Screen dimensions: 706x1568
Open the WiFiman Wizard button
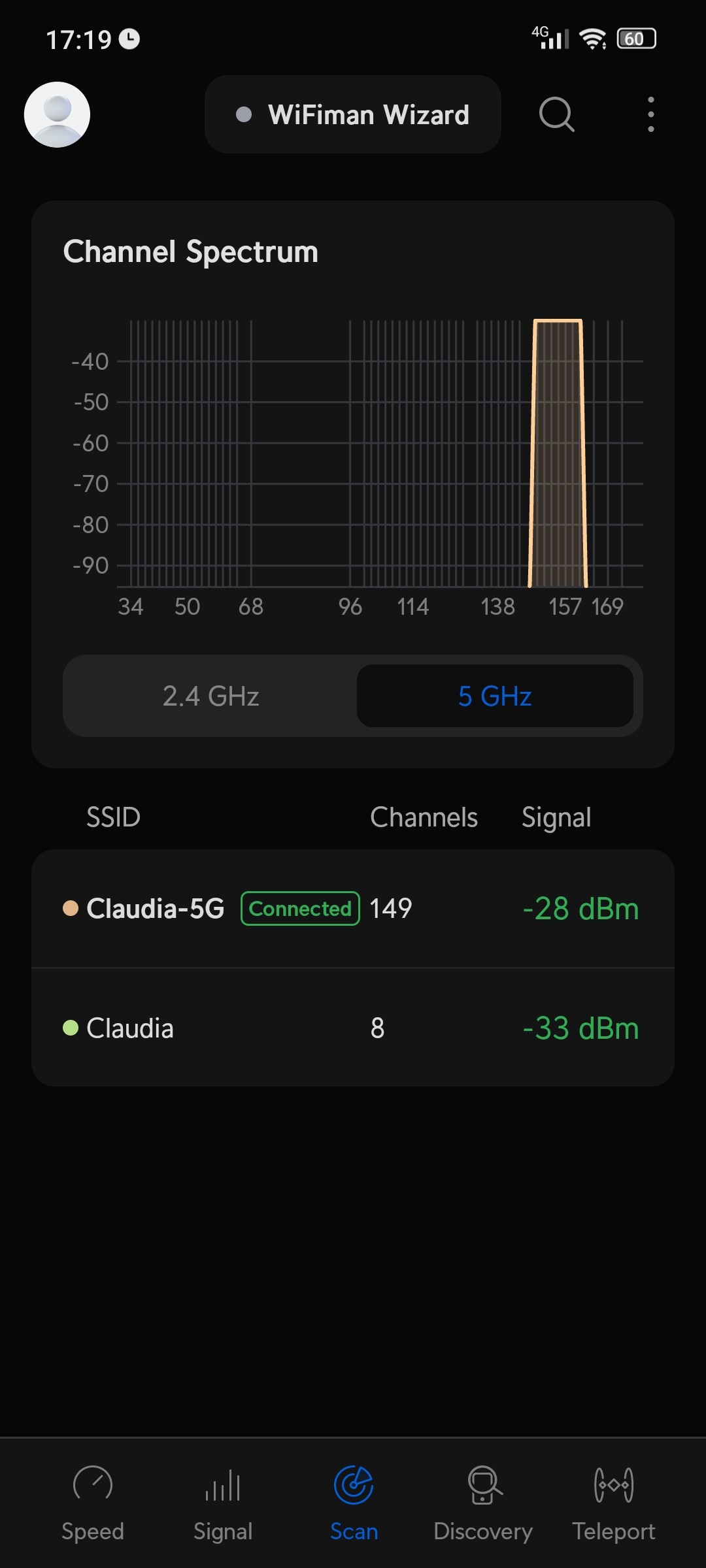353,114
